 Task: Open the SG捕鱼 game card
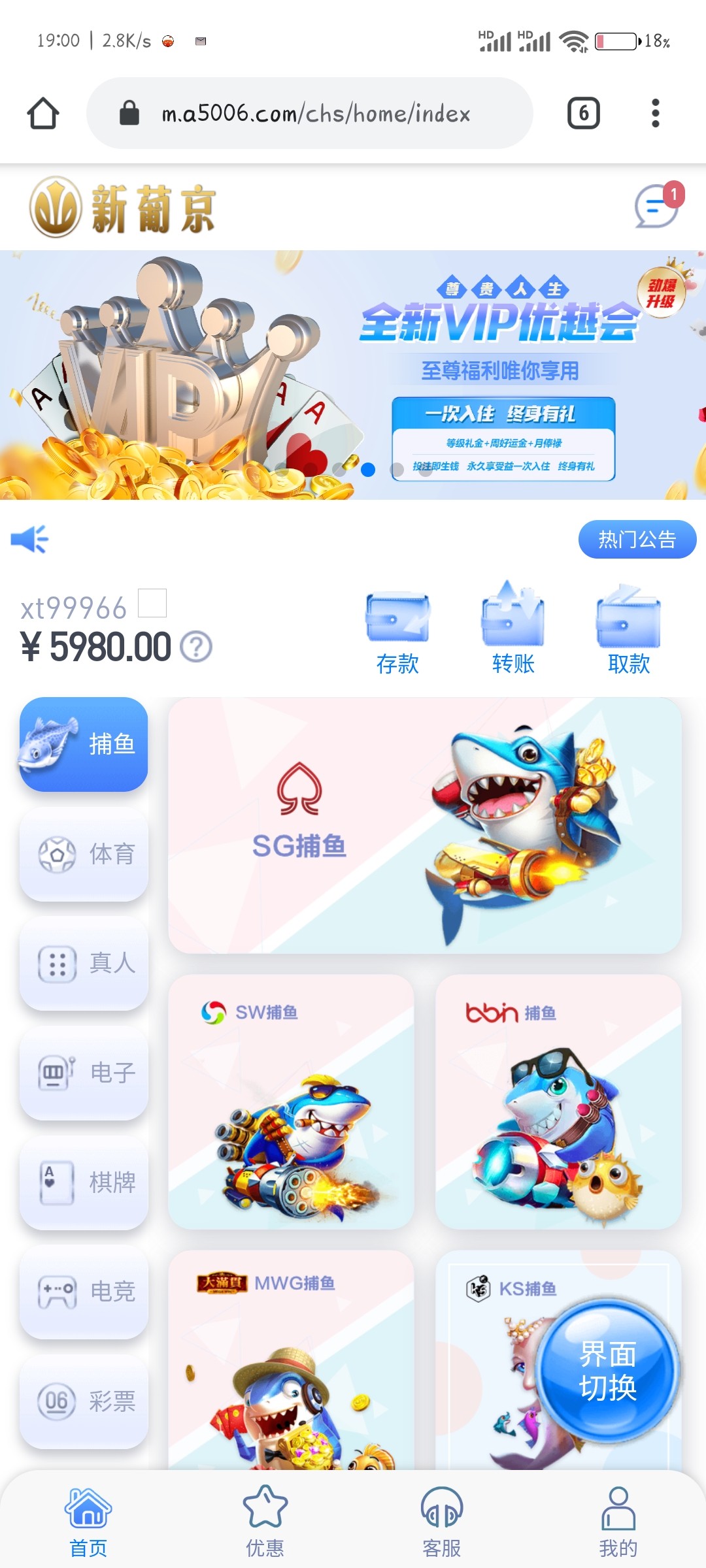click(x=425, y=825)
